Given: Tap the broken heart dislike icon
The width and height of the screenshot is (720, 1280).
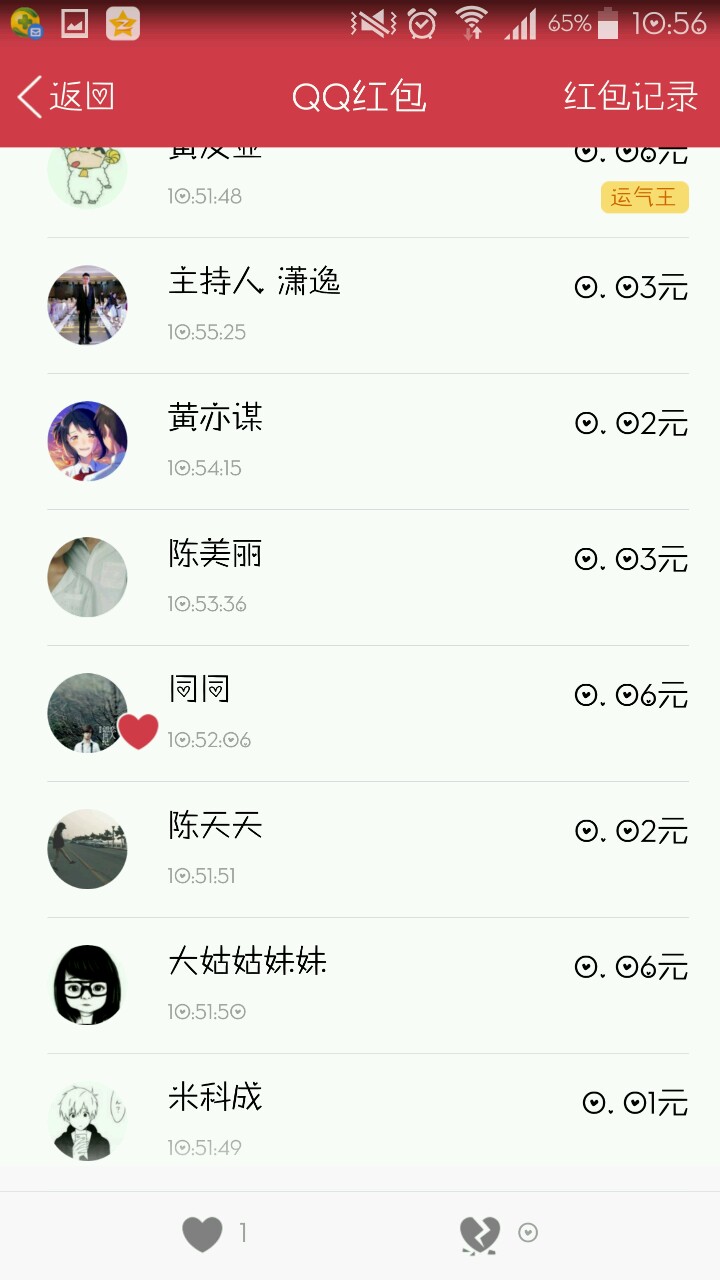Looking at the screenshot, I should [x=480, y=1235].
